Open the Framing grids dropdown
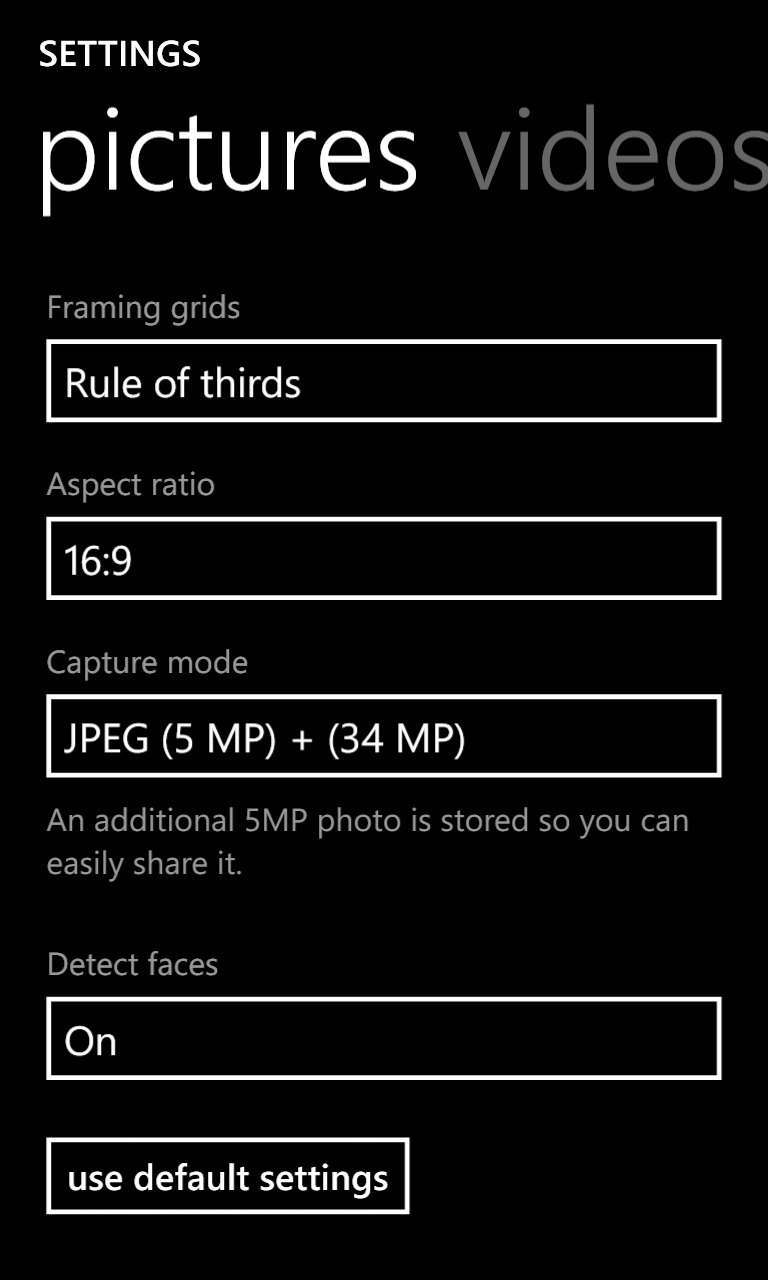The width and height of the screenshot is (768, 1280). pyautogui.click(x=383, y=381)
